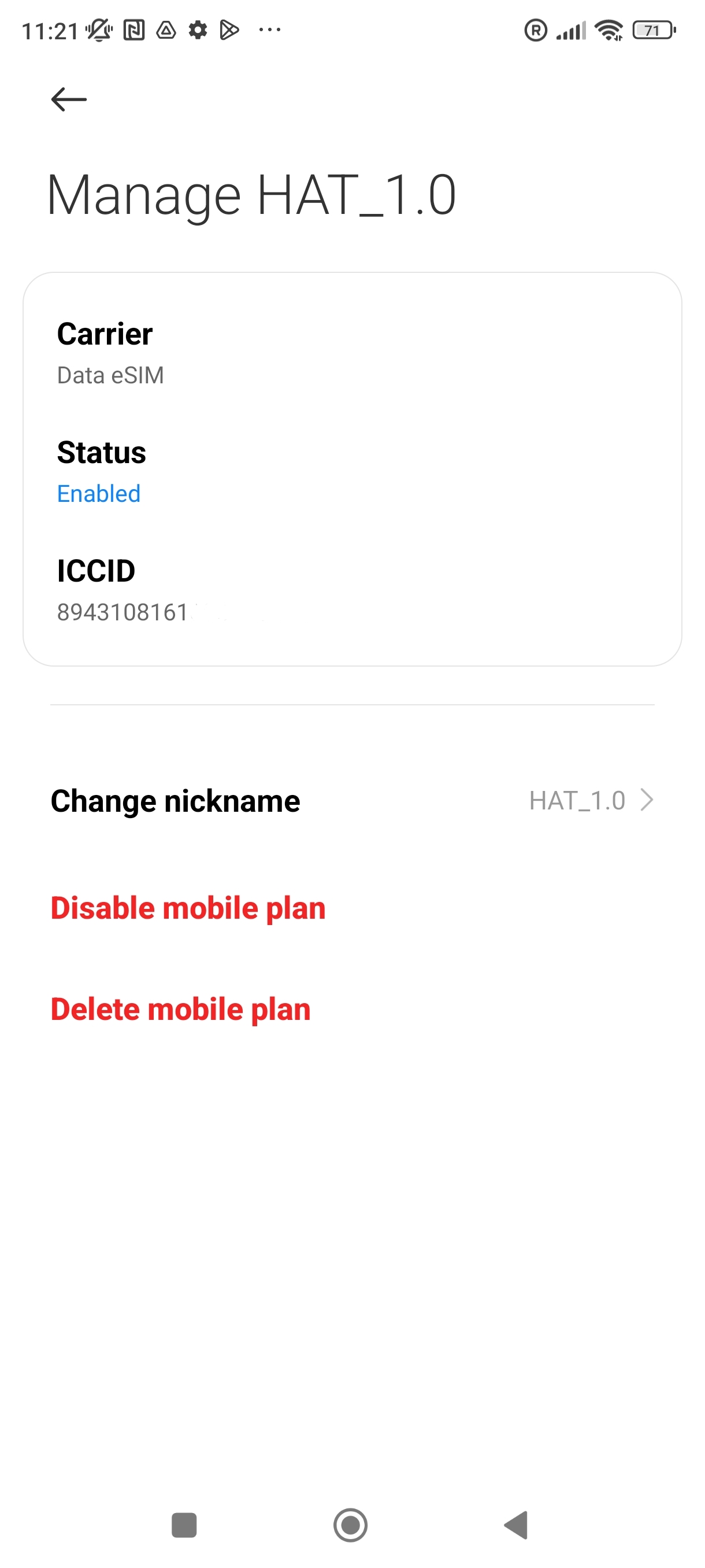Expand hidden notifications via the ellipsis
This screenshot has height=1568, width=705.
pyautogui.click(x=268, y=29)
